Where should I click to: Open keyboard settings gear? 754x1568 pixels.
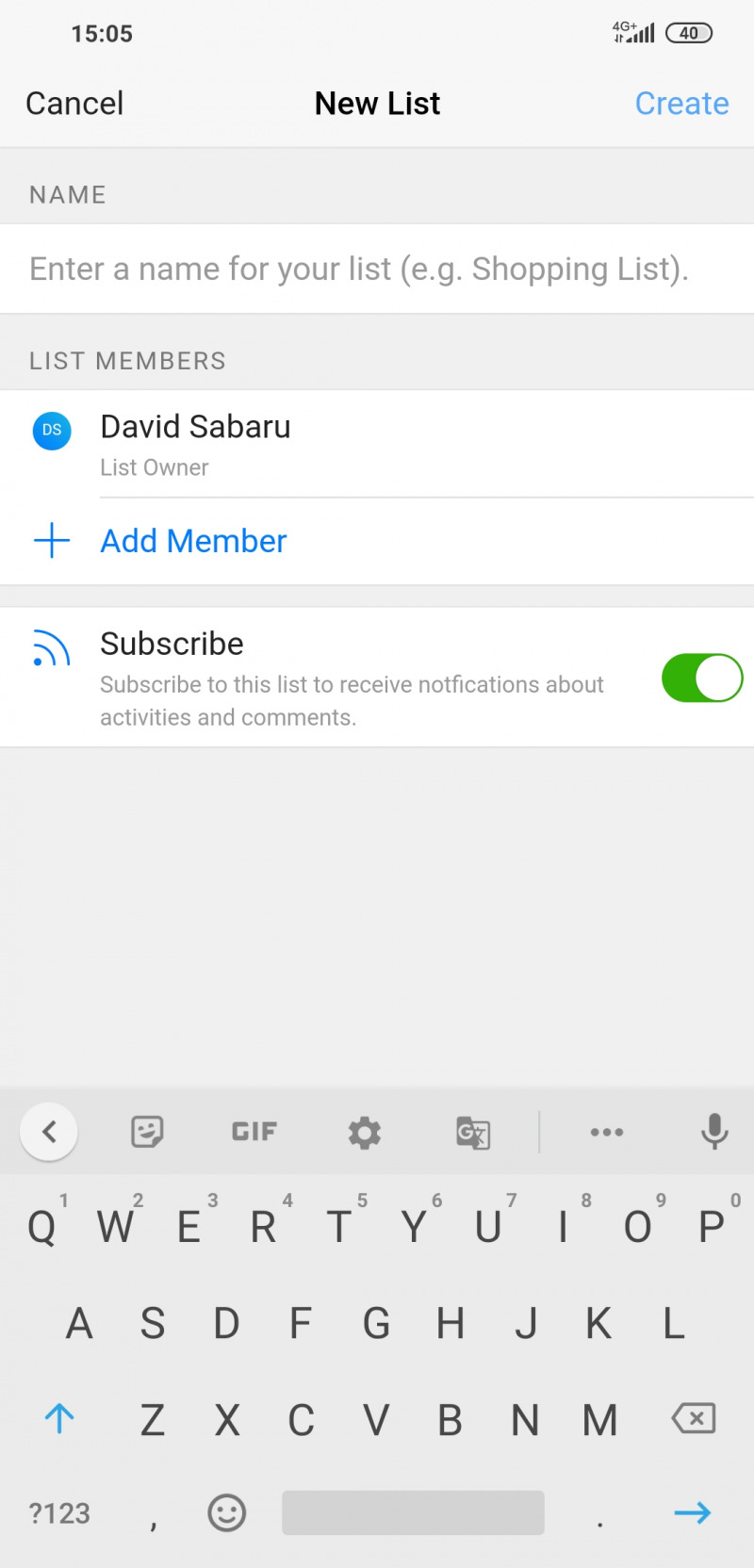pyautogui.click(x=364, y=1132)
